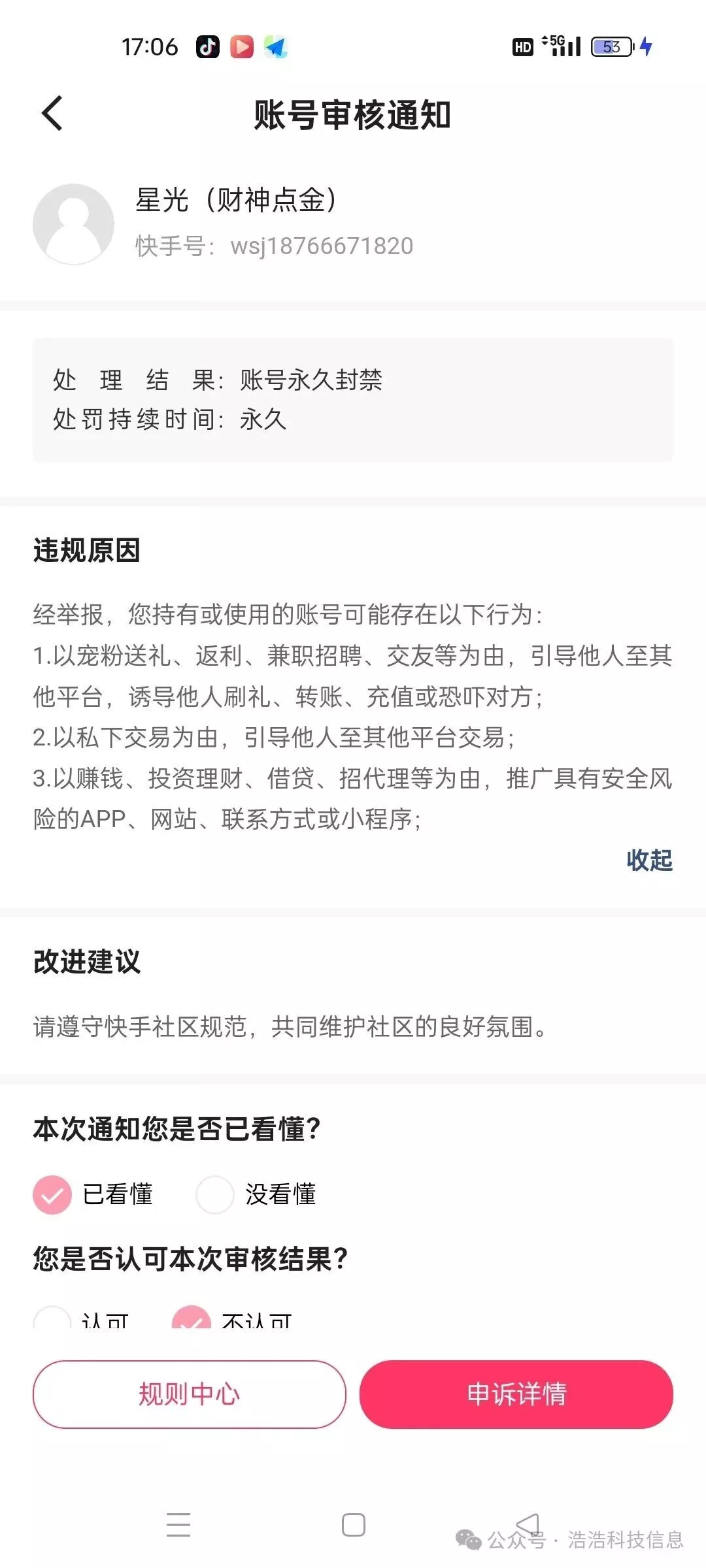Collapse the violation reasons with 收起
Image resolution: width=706 pixels, height=1568 pixels.
point(648,860)
